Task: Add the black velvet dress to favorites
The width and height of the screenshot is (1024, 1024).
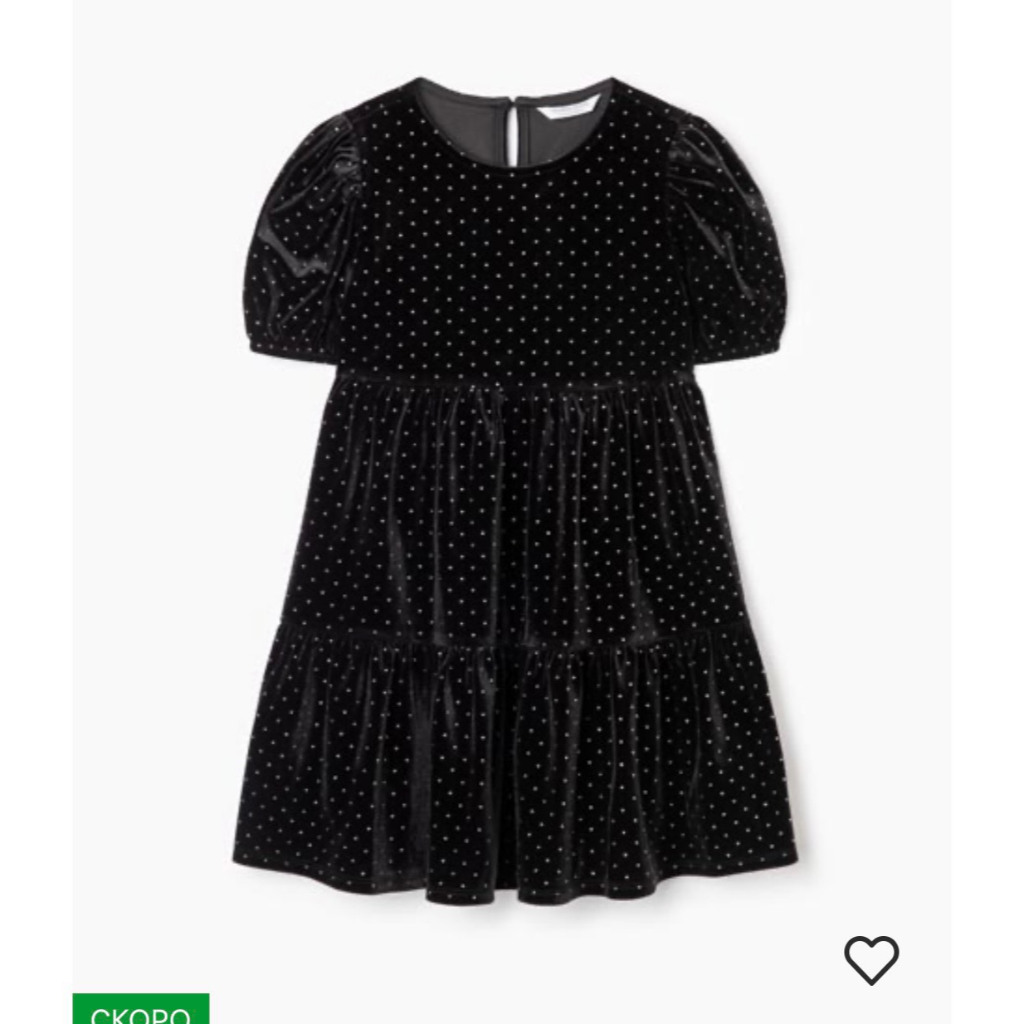Action: pos(871,960)
